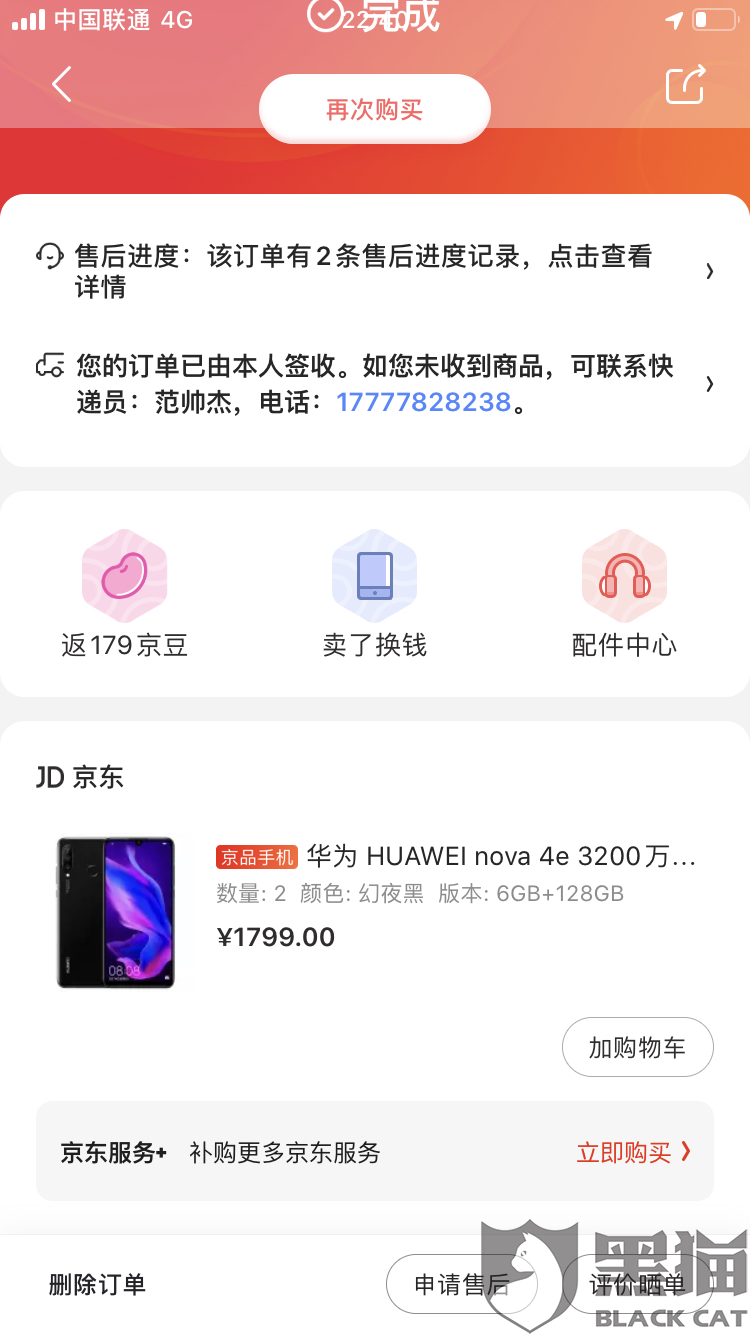
Task: Choose 删除订单 to delete the order
Action: pyautogui.click(x=97, y=1285)
